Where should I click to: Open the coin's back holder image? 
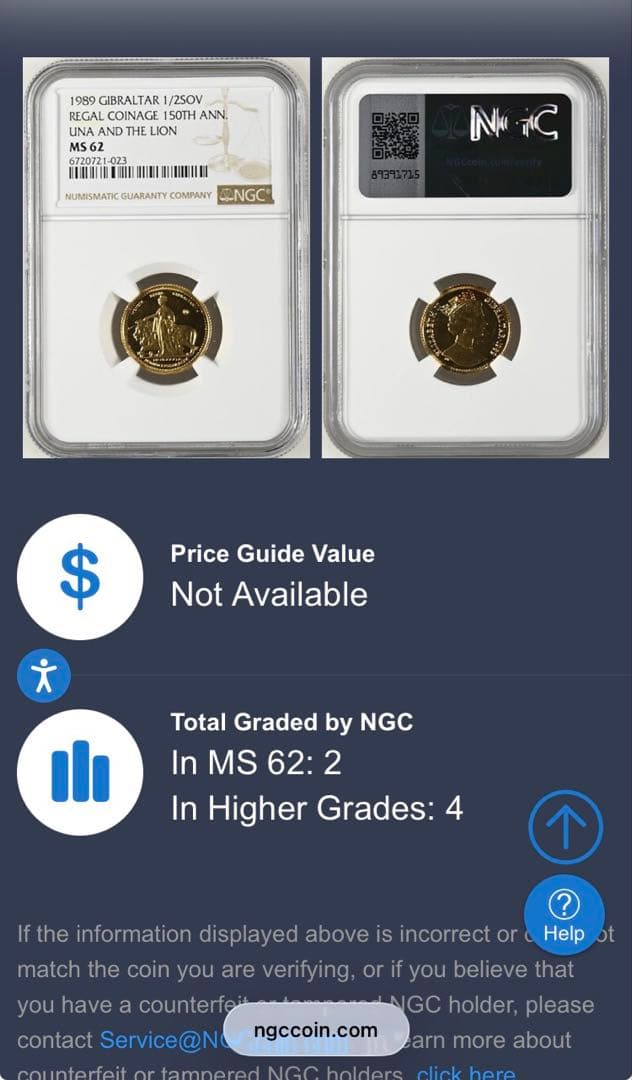click(465, 258)
